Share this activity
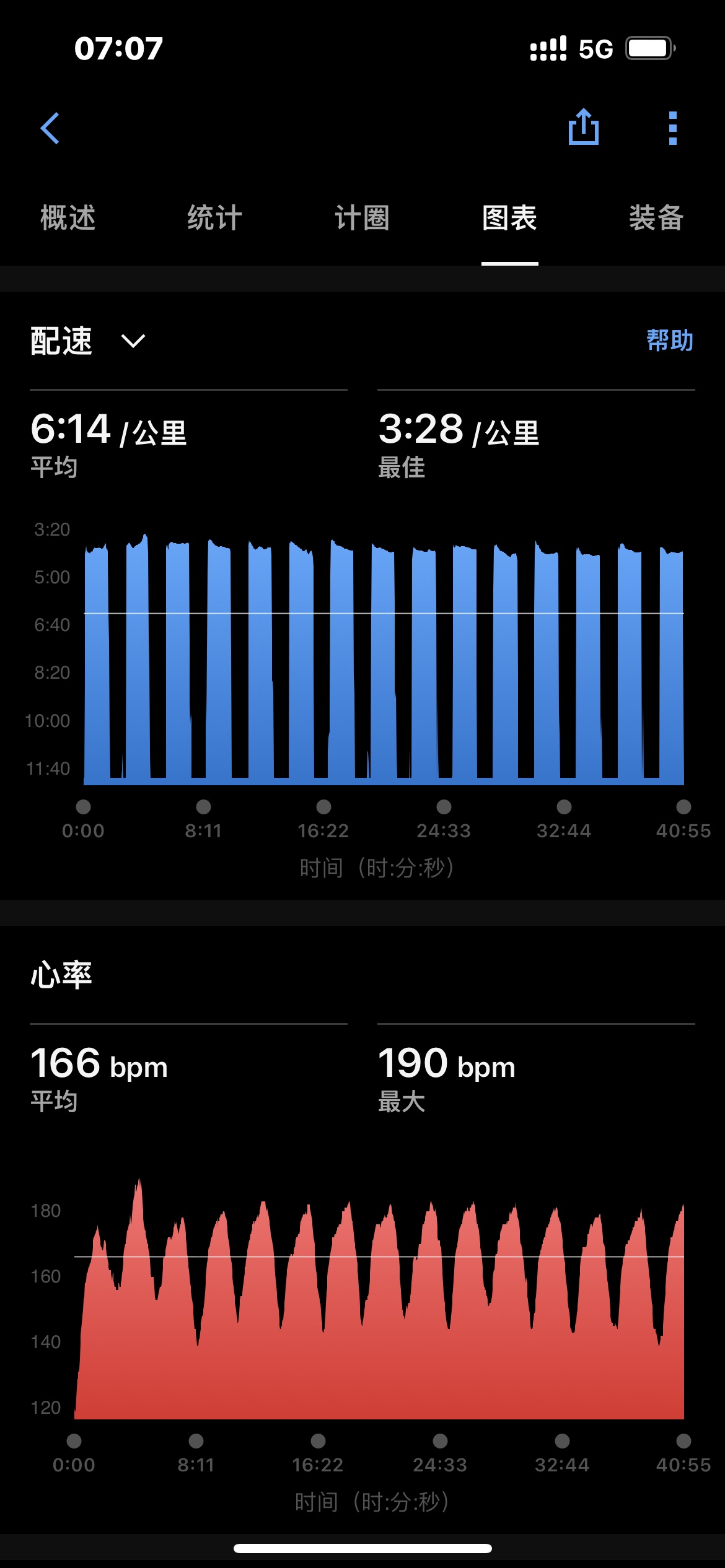Viewport: 725px width, 1568px height. coord(584,127)
